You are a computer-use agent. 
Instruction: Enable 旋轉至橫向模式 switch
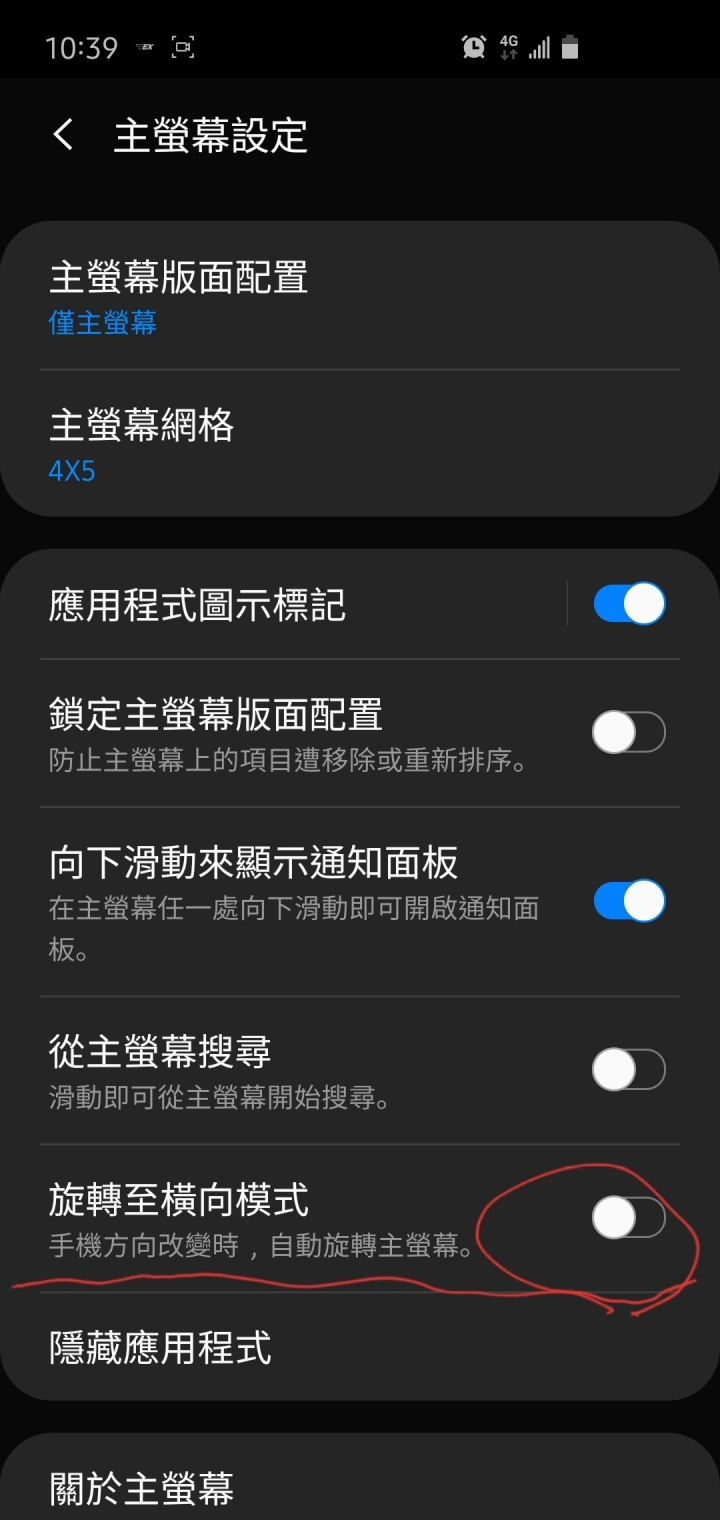pos(629,1218)
